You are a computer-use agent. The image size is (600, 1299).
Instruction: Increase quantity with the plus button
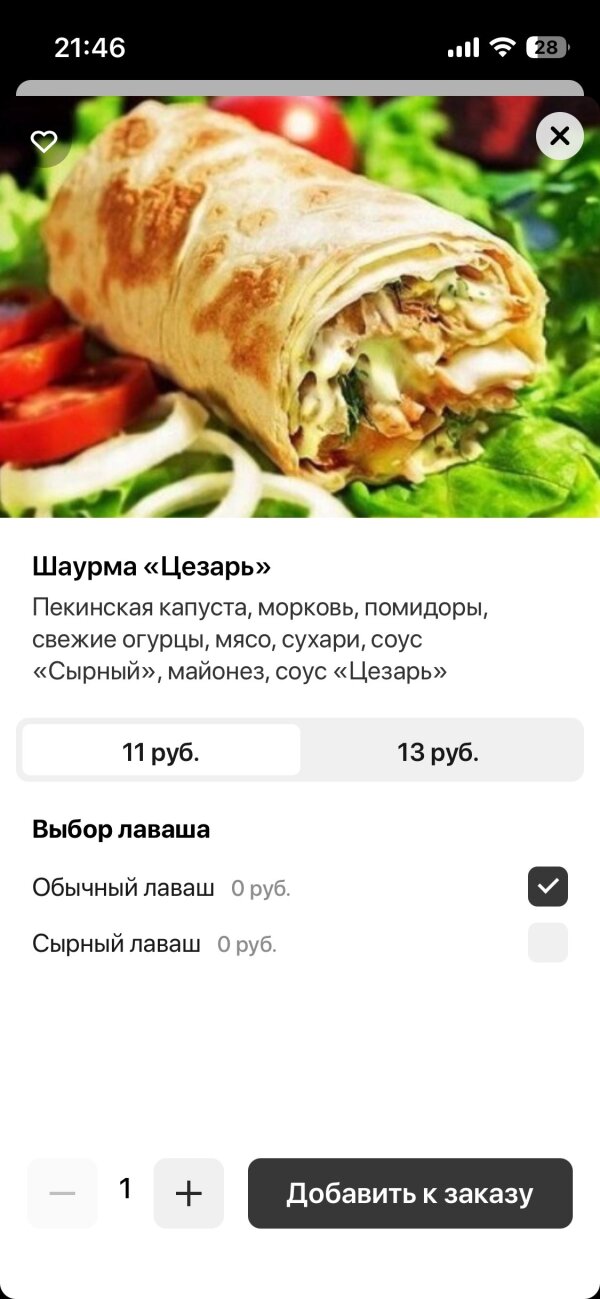188,1193
